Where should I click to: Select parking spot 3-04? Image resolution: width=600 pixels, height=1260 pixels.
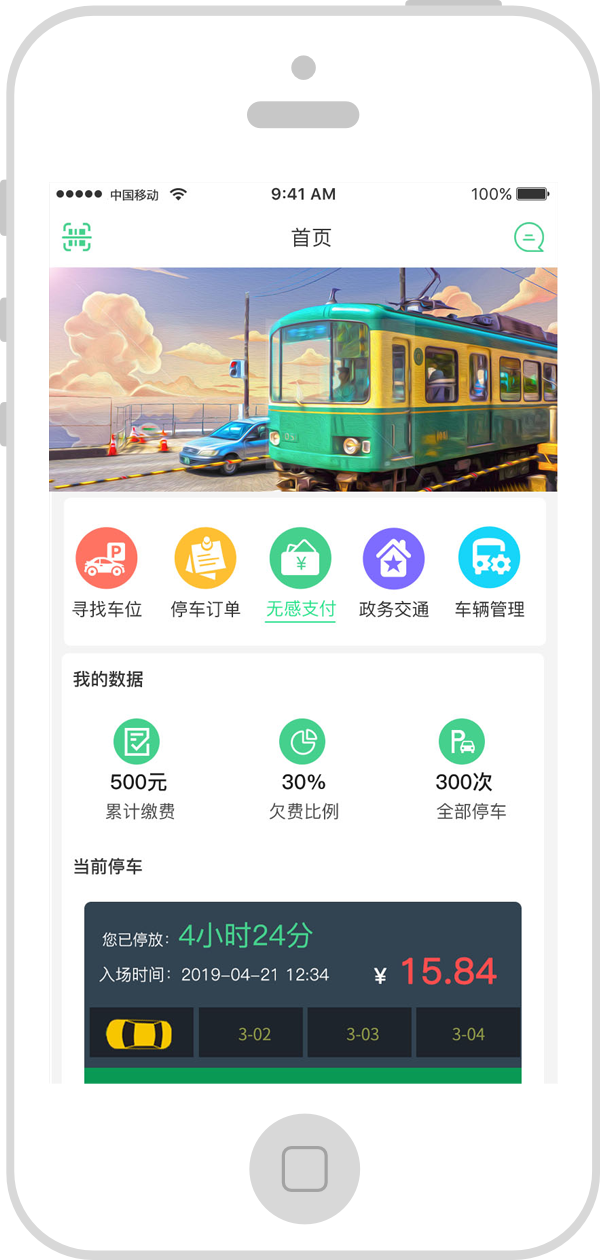click(x=468, y=1034)
